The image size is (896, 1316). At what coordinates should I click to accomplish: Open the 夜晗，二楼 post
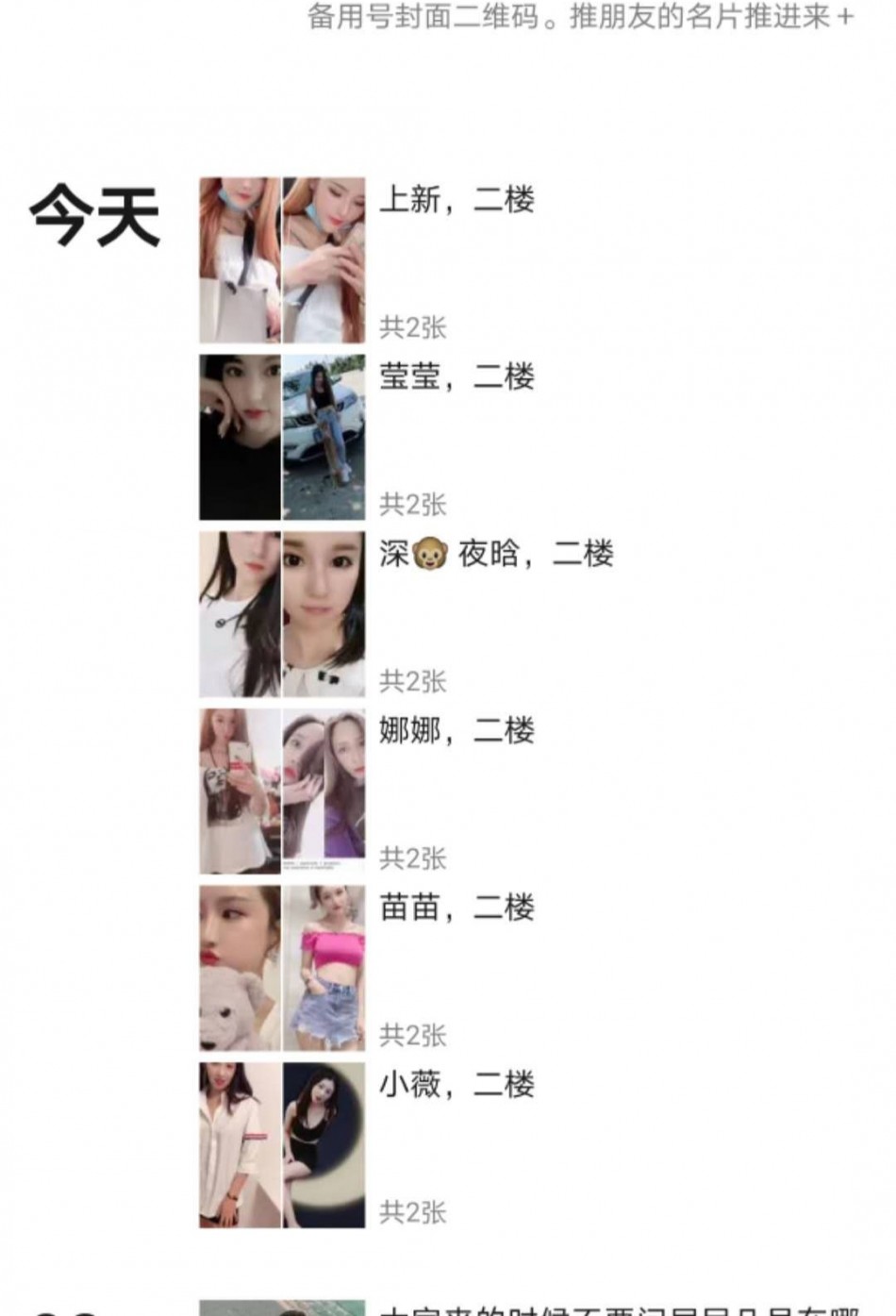pyautogui.click(x=496, y=554)
